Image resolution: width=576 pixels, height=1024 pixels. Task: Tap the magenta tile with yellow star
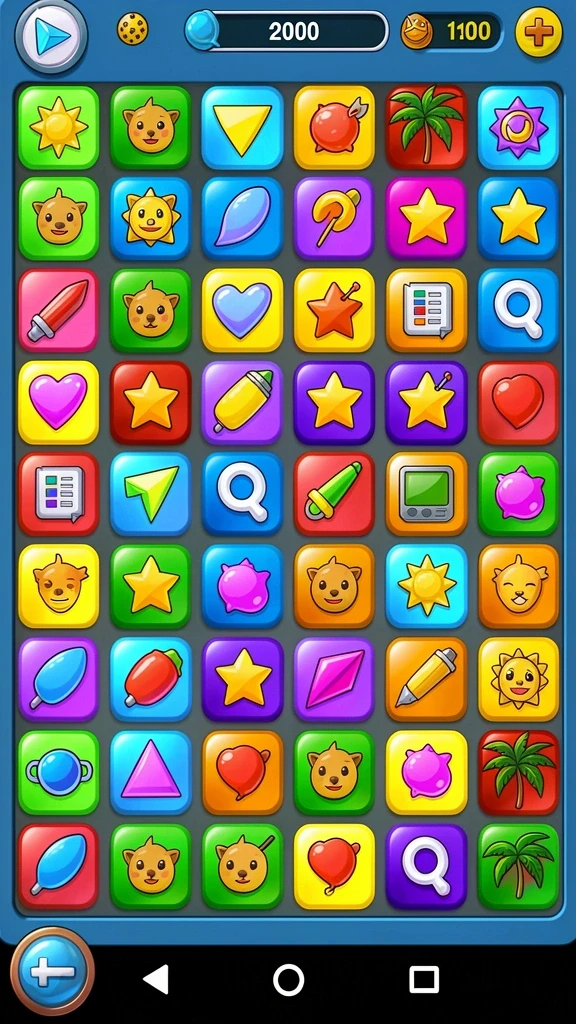tap(426, 218)
